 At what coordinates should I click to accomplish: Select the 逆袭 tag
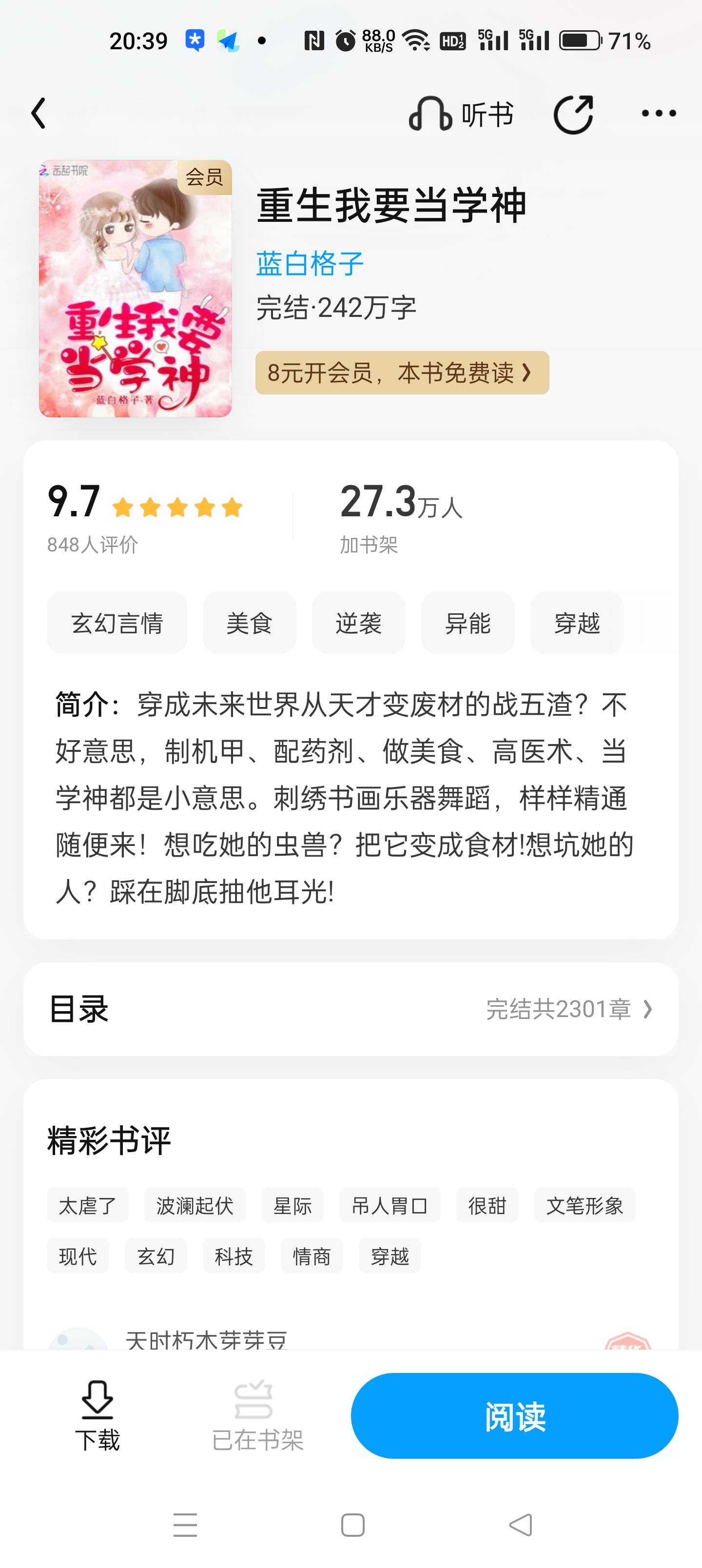point(358,623)
